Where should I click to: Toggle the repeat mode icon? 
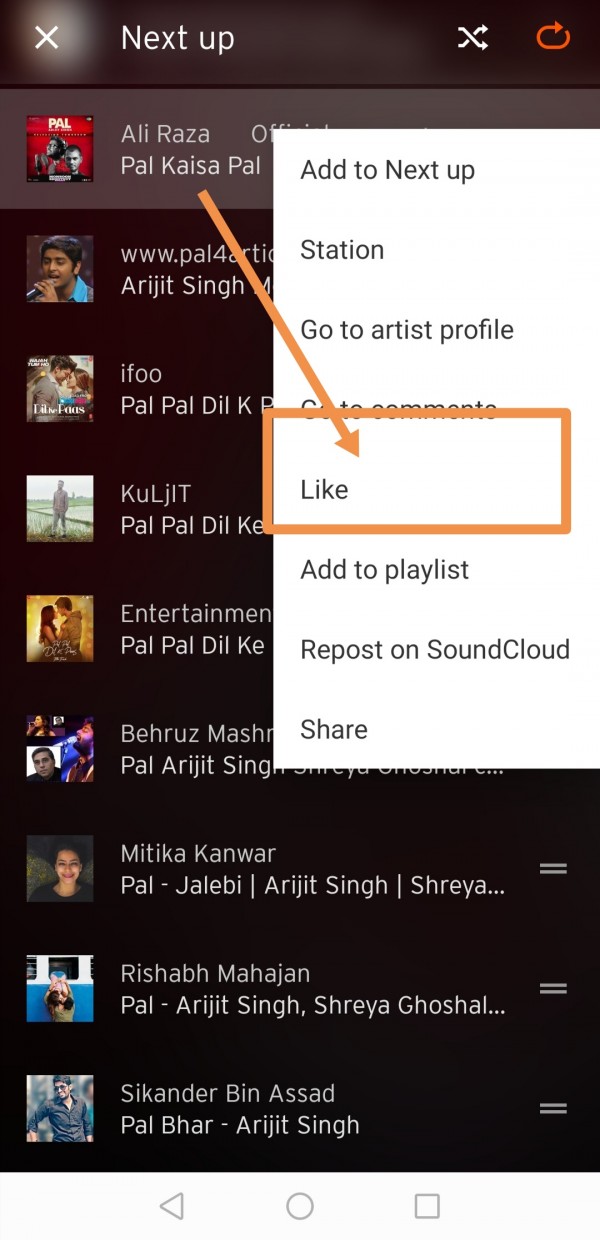552,38
